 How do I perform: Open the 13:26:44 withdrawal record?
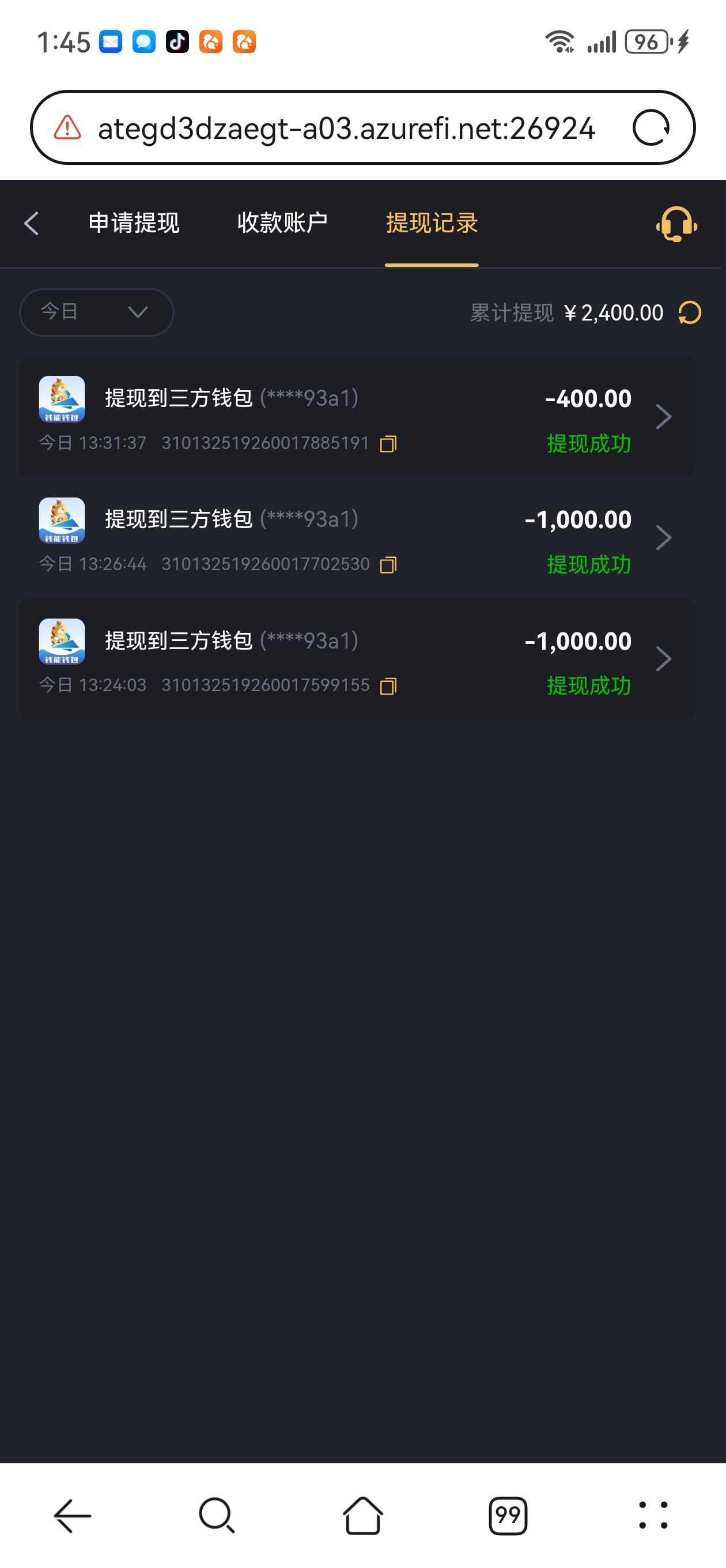[x=357, y=537]
